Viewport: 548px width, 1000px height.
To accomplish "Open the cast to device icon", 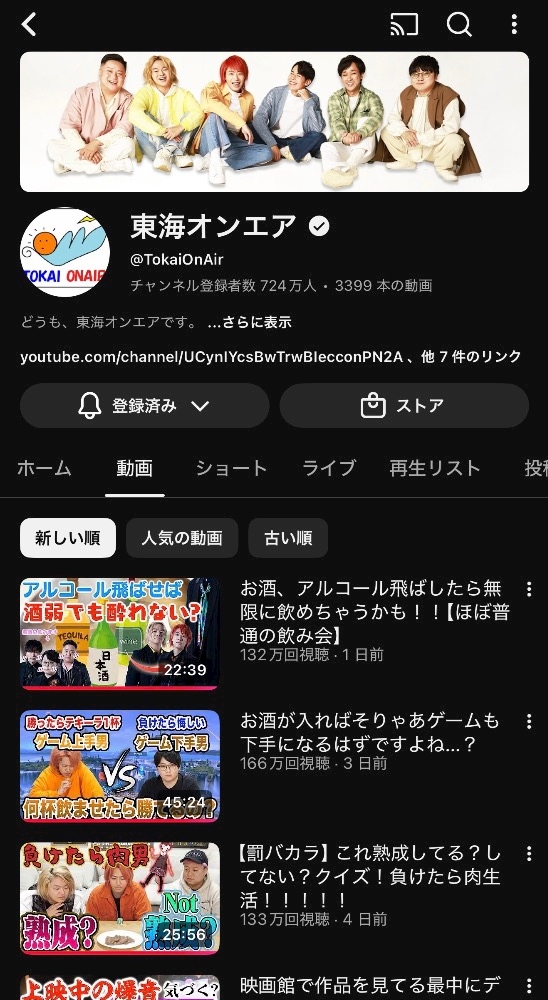I will pyautogui.click(x=404, y=24).
